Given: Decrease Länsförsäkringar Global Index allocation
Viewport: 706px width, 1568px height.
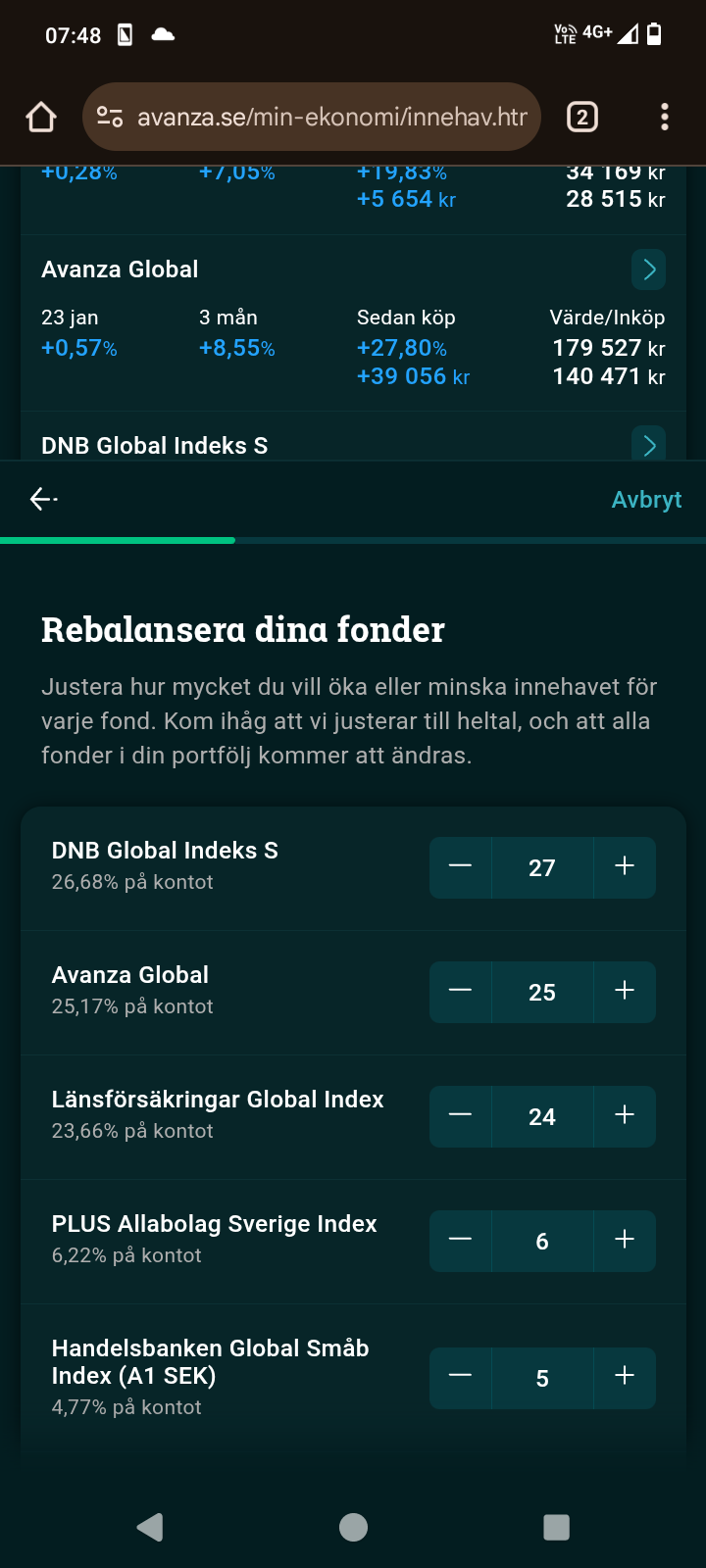Looking at the screenshot, I should click(460, 1115).
